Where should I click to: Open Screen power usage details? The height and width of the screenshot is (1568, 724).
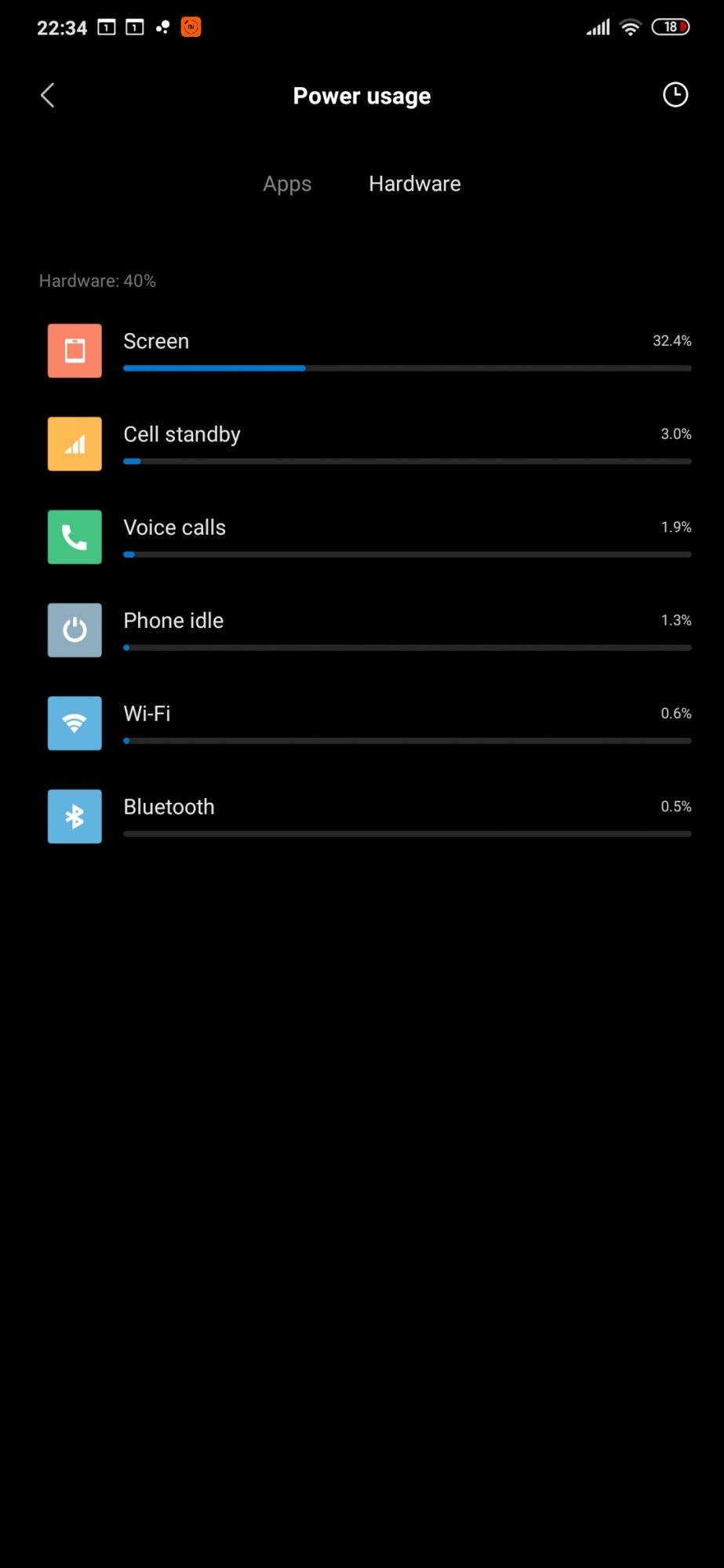369,350
